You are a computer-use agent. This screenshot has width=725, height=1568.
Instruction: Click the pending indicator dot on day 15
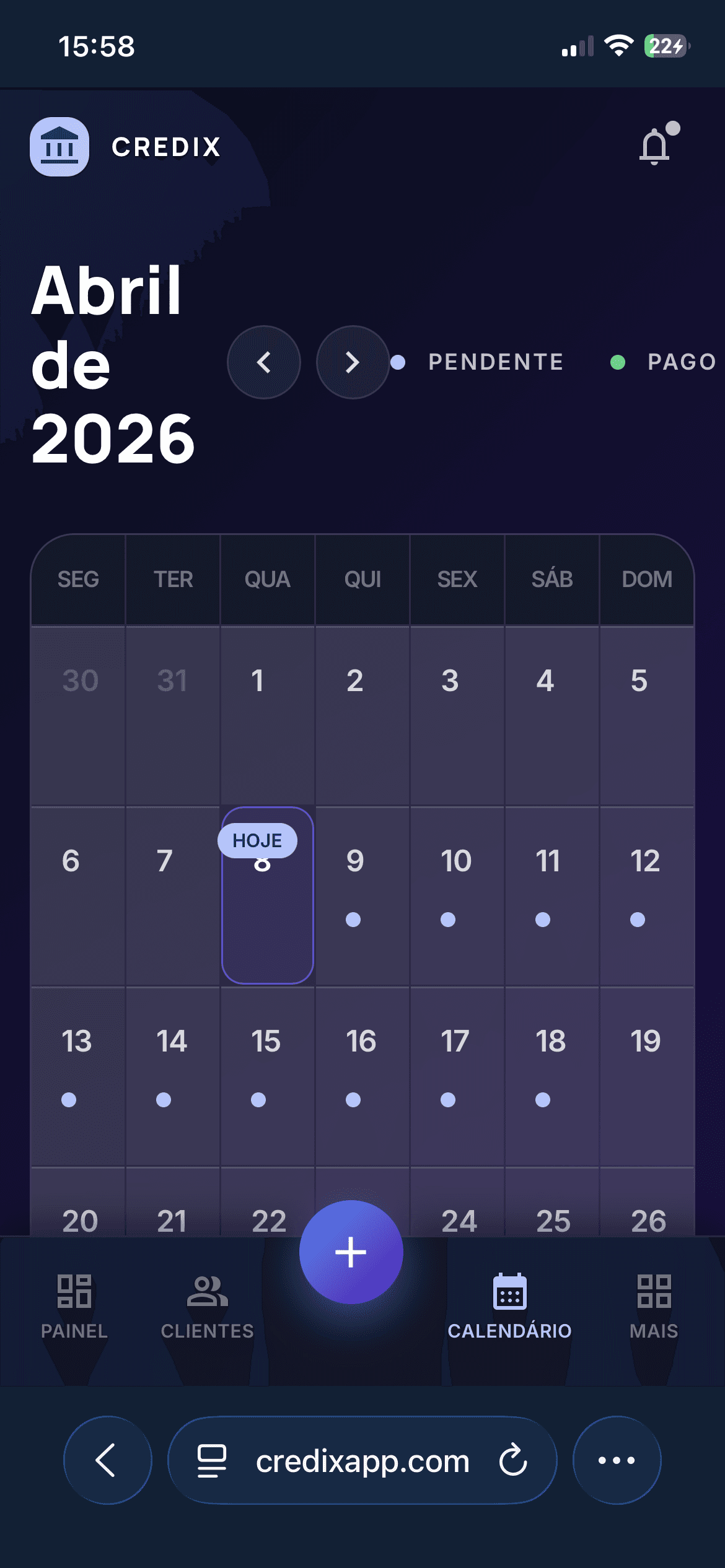point(259,1101)
